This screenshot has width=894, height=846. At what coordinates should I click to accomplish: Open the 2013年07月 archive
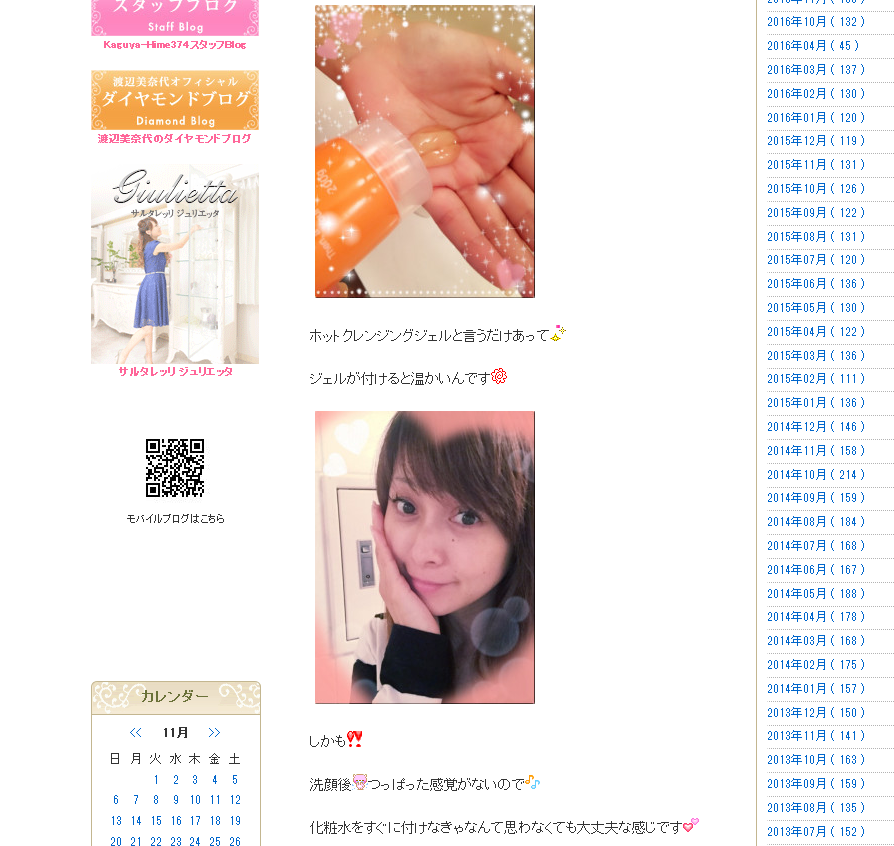click(816, 832)
